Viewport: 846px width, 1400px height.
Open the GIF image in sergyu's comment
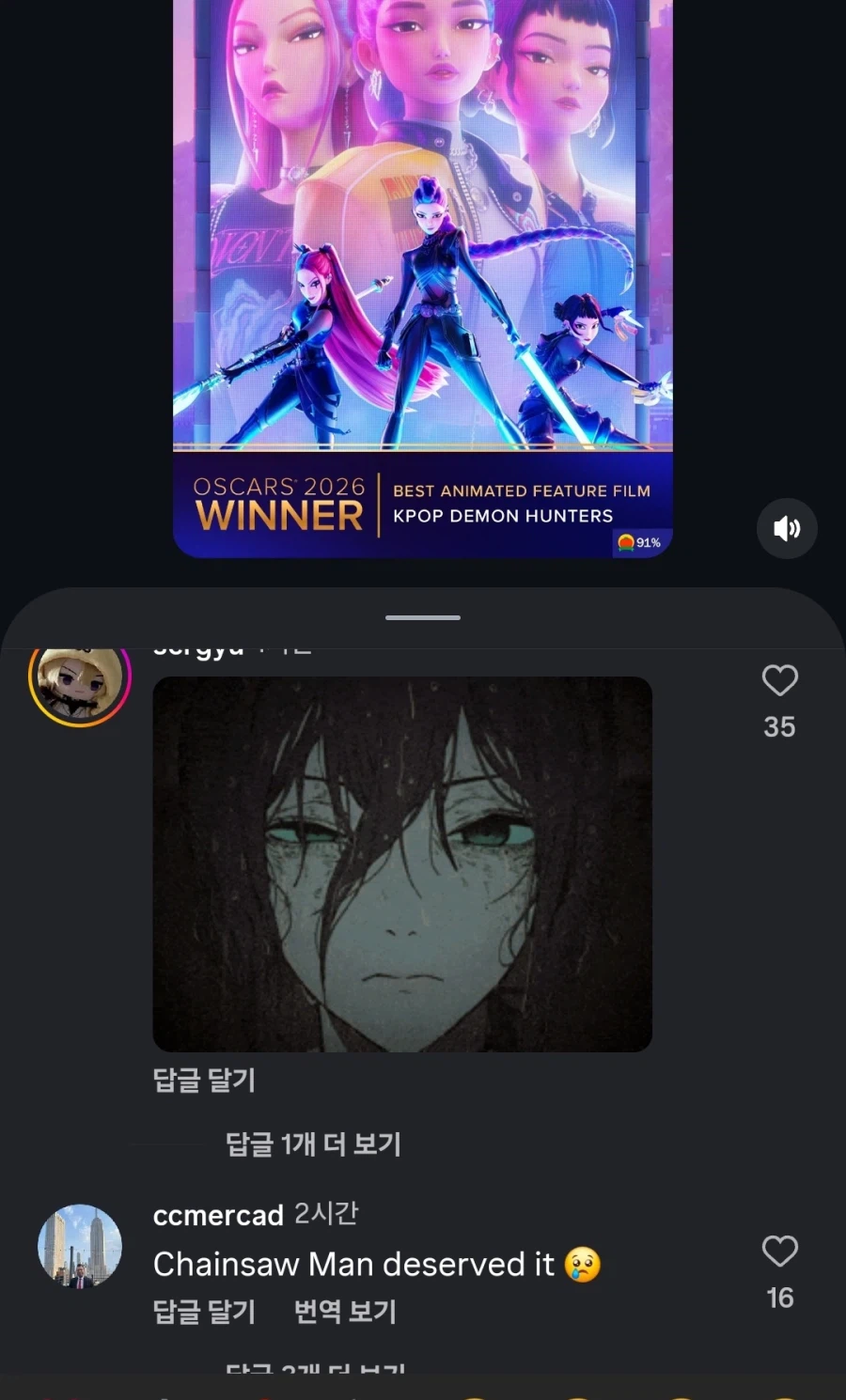tap(401, 863)
